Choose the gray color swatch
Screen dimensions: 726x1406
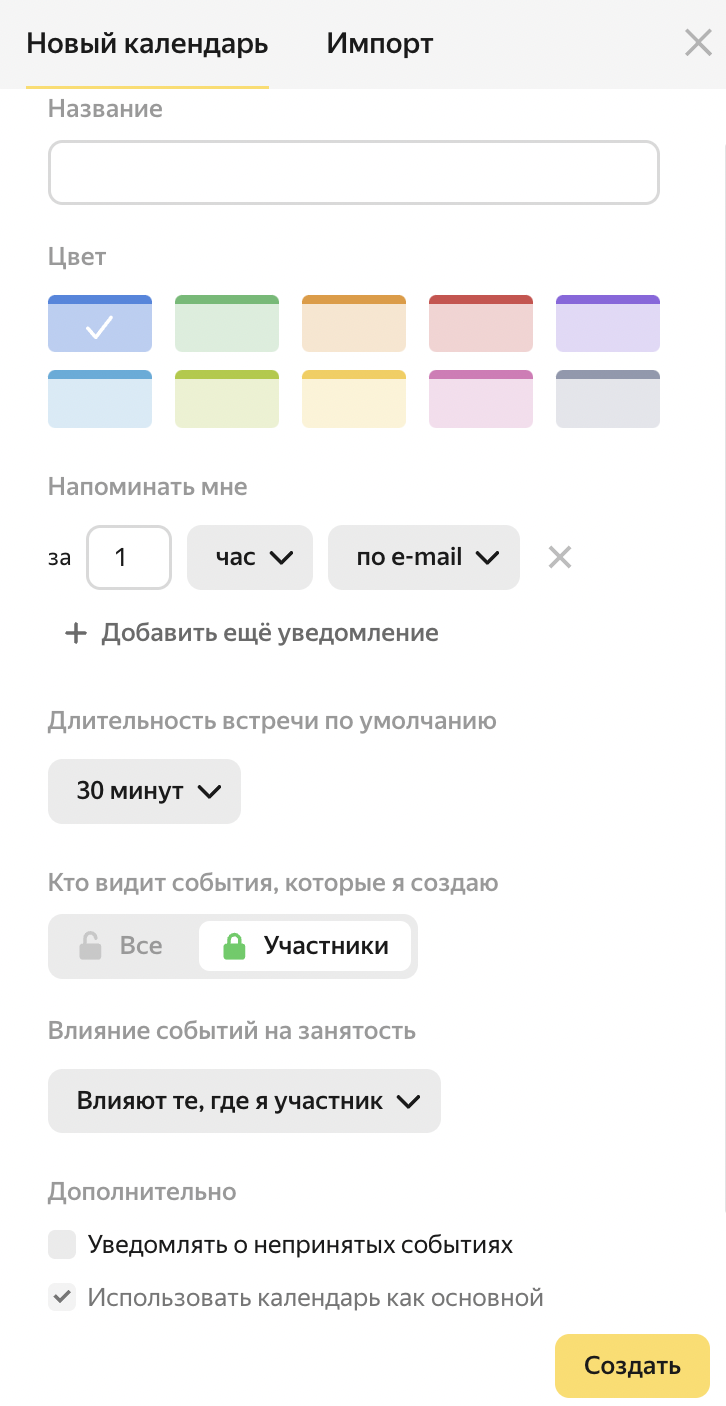(607, 399)
